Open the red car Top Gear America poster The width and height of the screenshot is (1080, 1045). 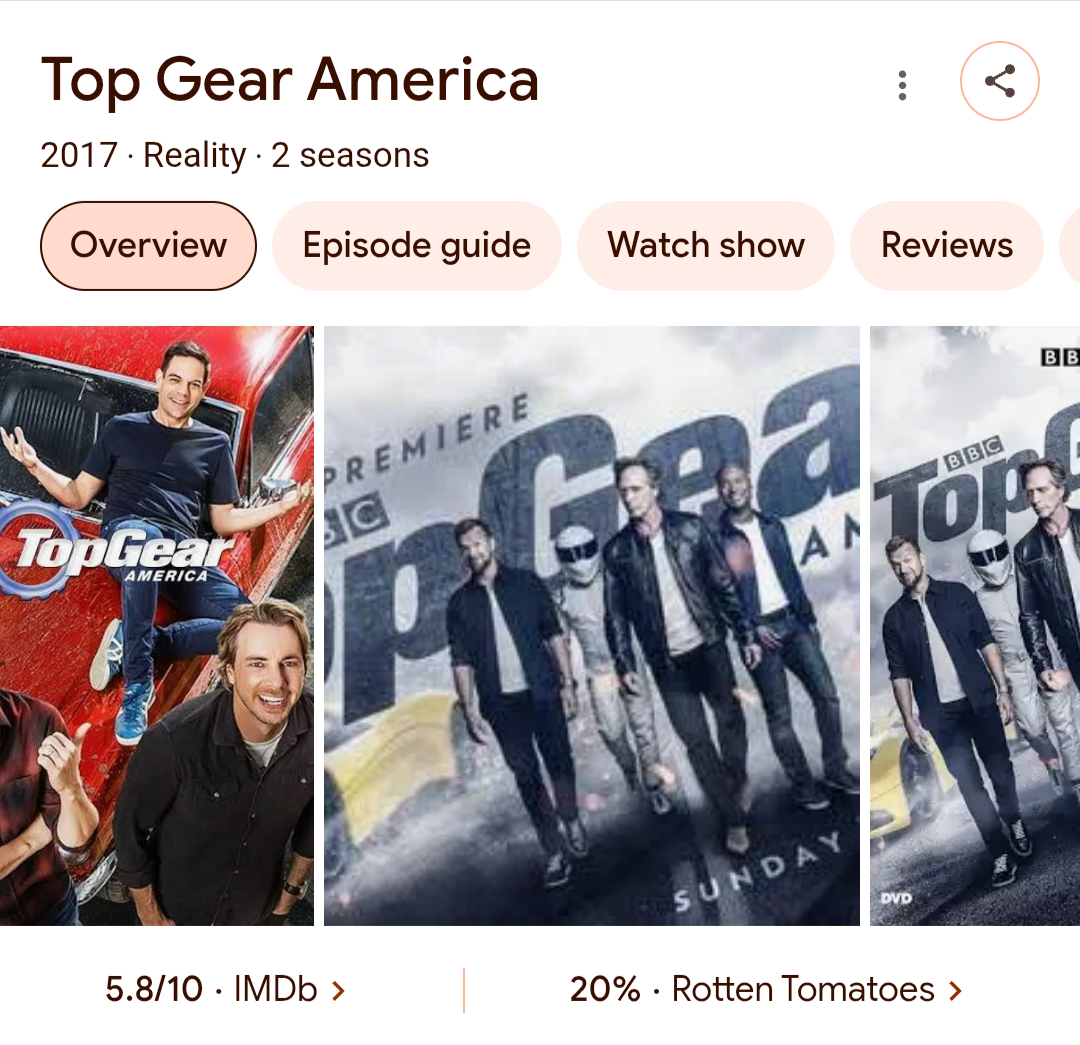pyautogui.click(x=157, y=625)
